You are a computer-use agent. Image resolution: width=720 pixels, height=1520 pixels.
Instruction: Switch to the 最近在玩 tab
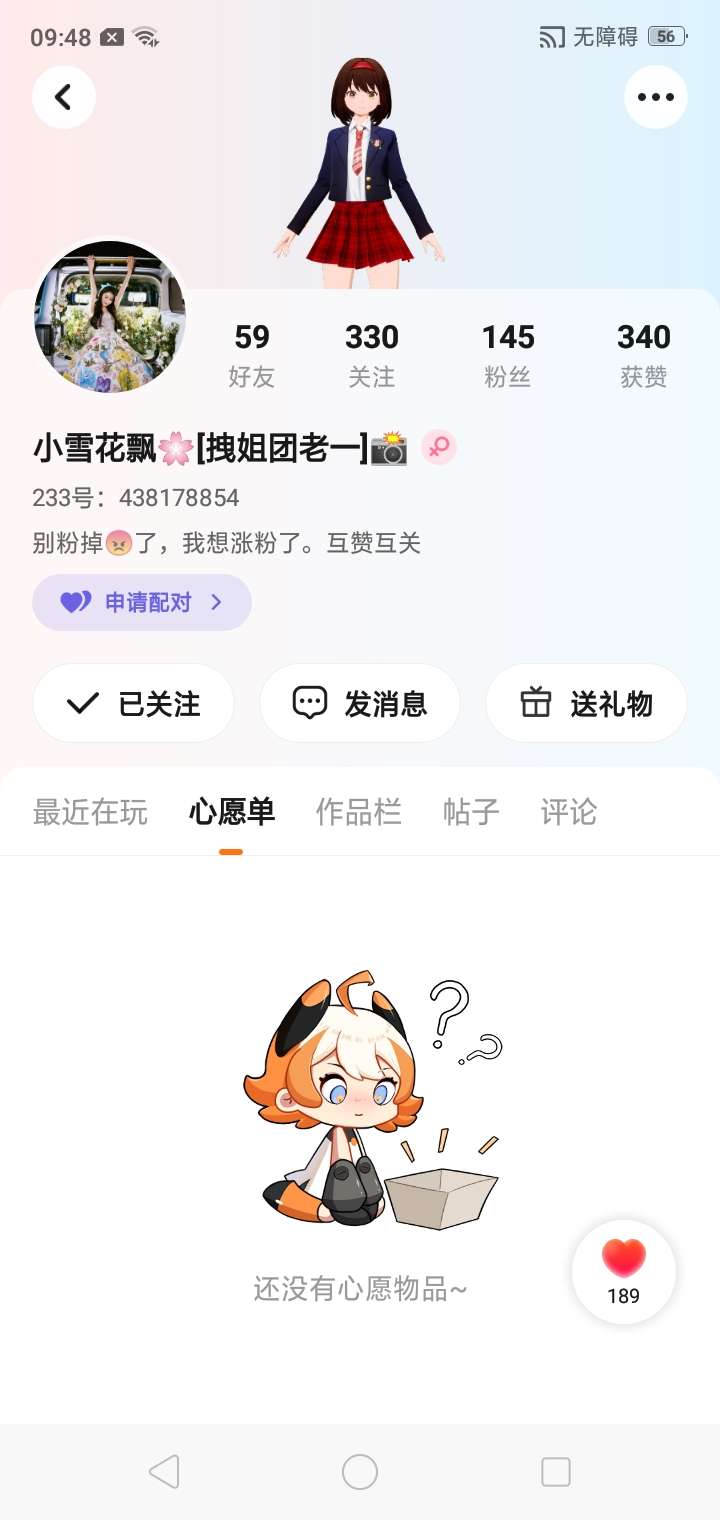(x=90, y=812)
